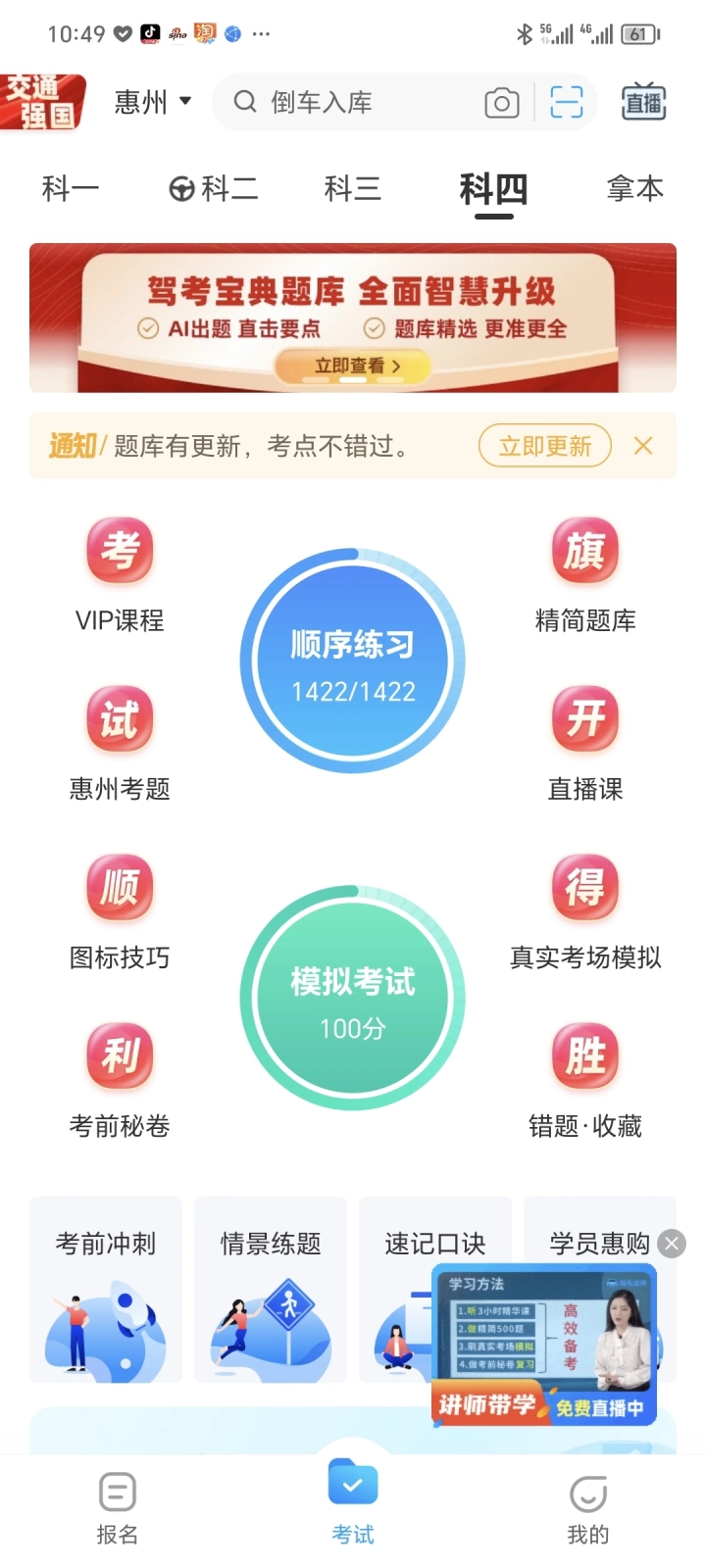Image resolution: width=706 pixels, height=1568 pixels.
Task: Tap the 倒车入库 search box
Action: [353, 102]
